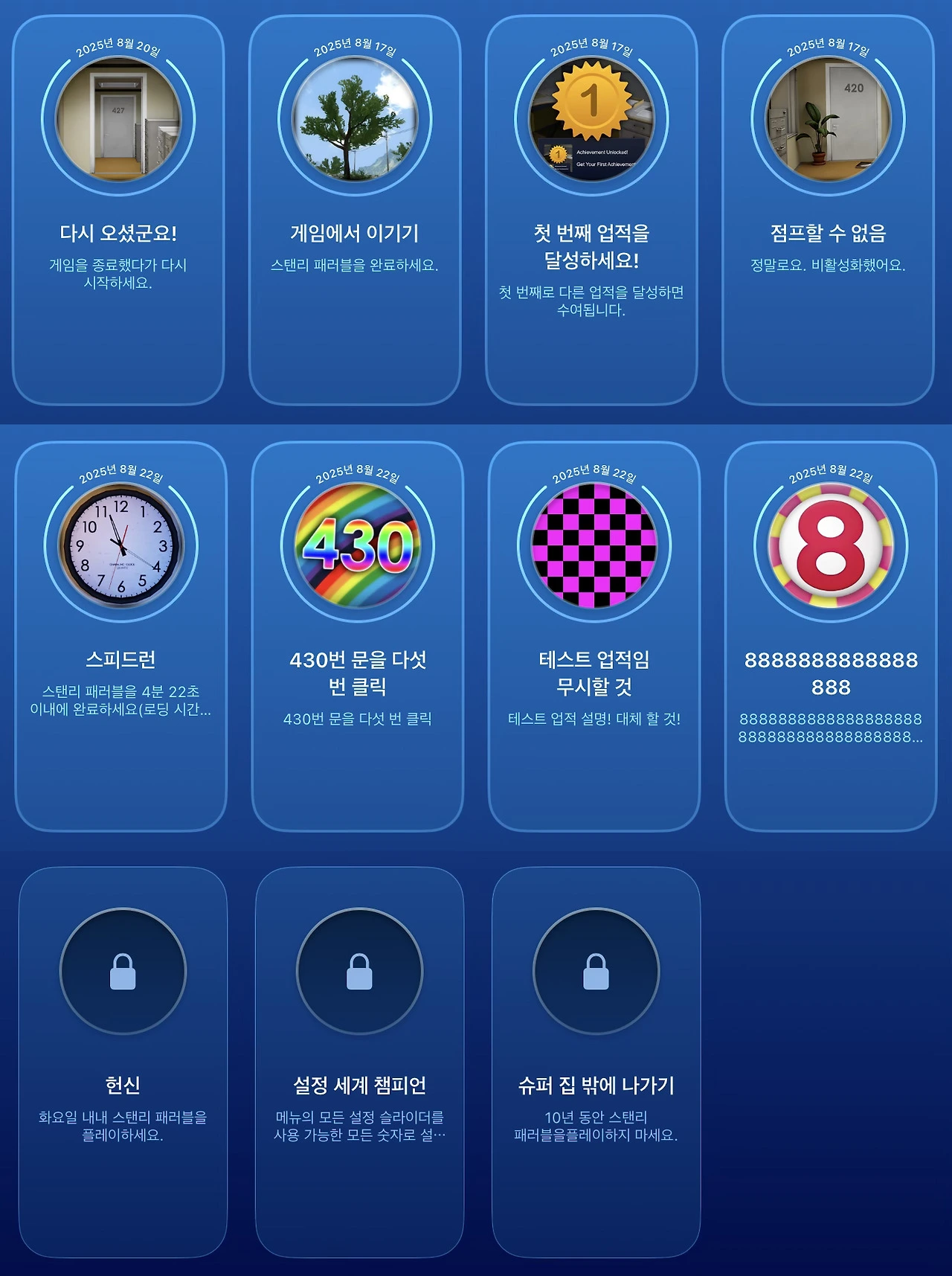
Task: Open the locked 헌신 achievement
Action: click(123, 1062)
